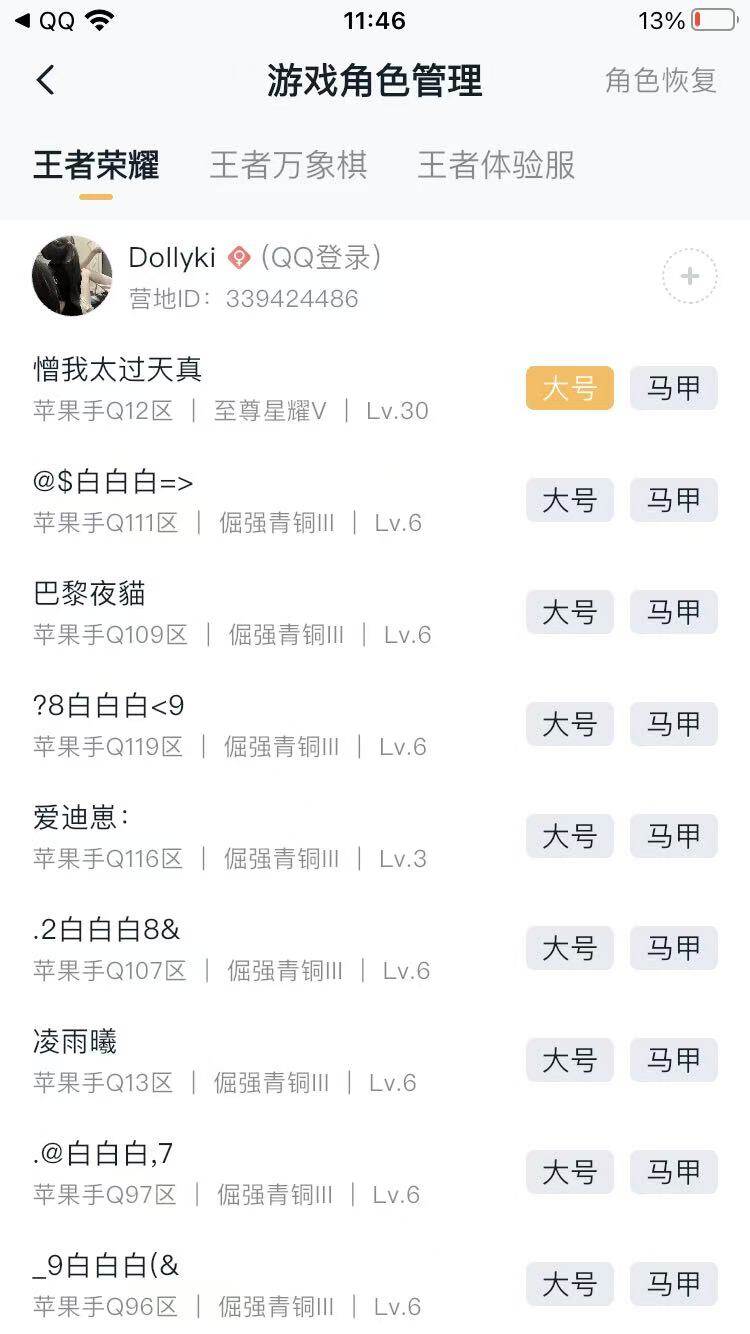Toggle the 马甲 tag for 凌雨曦
Viewport: 750px width, 1334px height.
673,1060
